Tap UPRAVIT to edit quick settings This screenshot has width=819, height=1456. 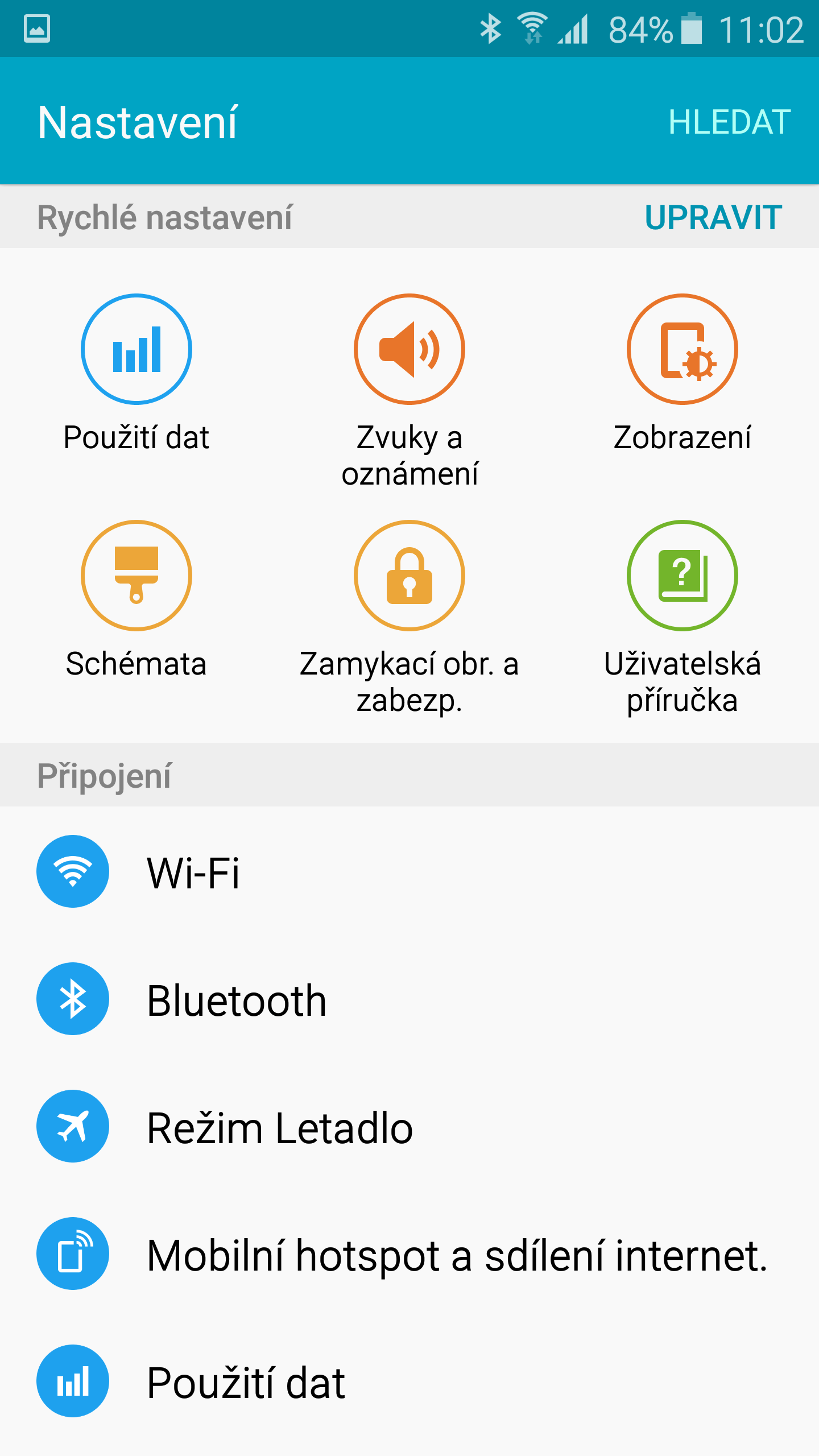tap(713, 217)
